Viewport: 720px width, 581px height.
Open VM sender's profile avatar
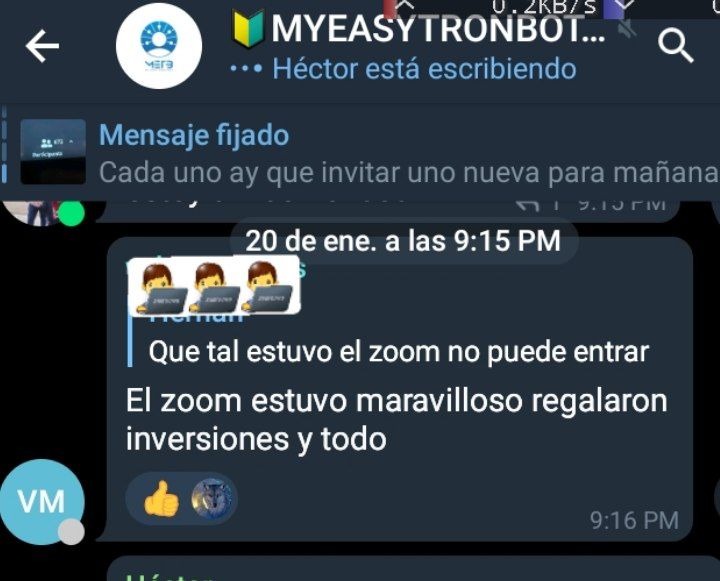click(x=41, y=501)
